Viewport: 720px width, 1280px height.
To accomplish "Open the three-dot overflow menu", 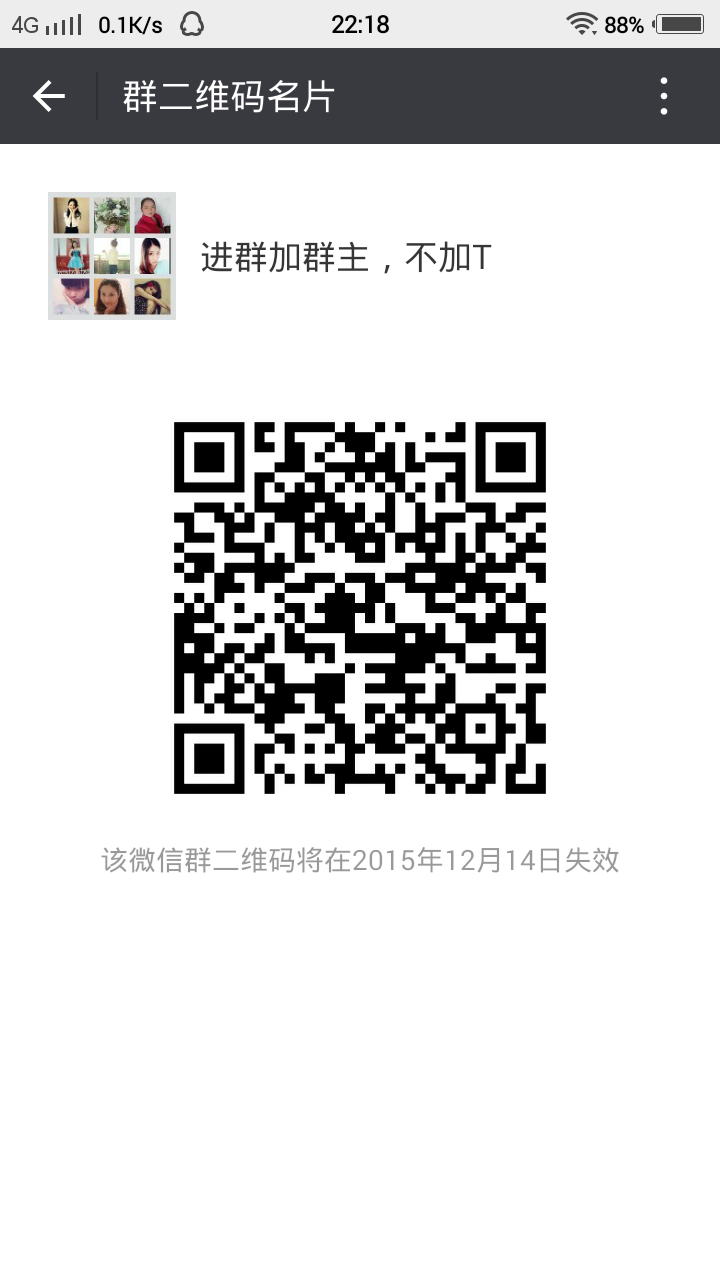I will tap(664, 96).
